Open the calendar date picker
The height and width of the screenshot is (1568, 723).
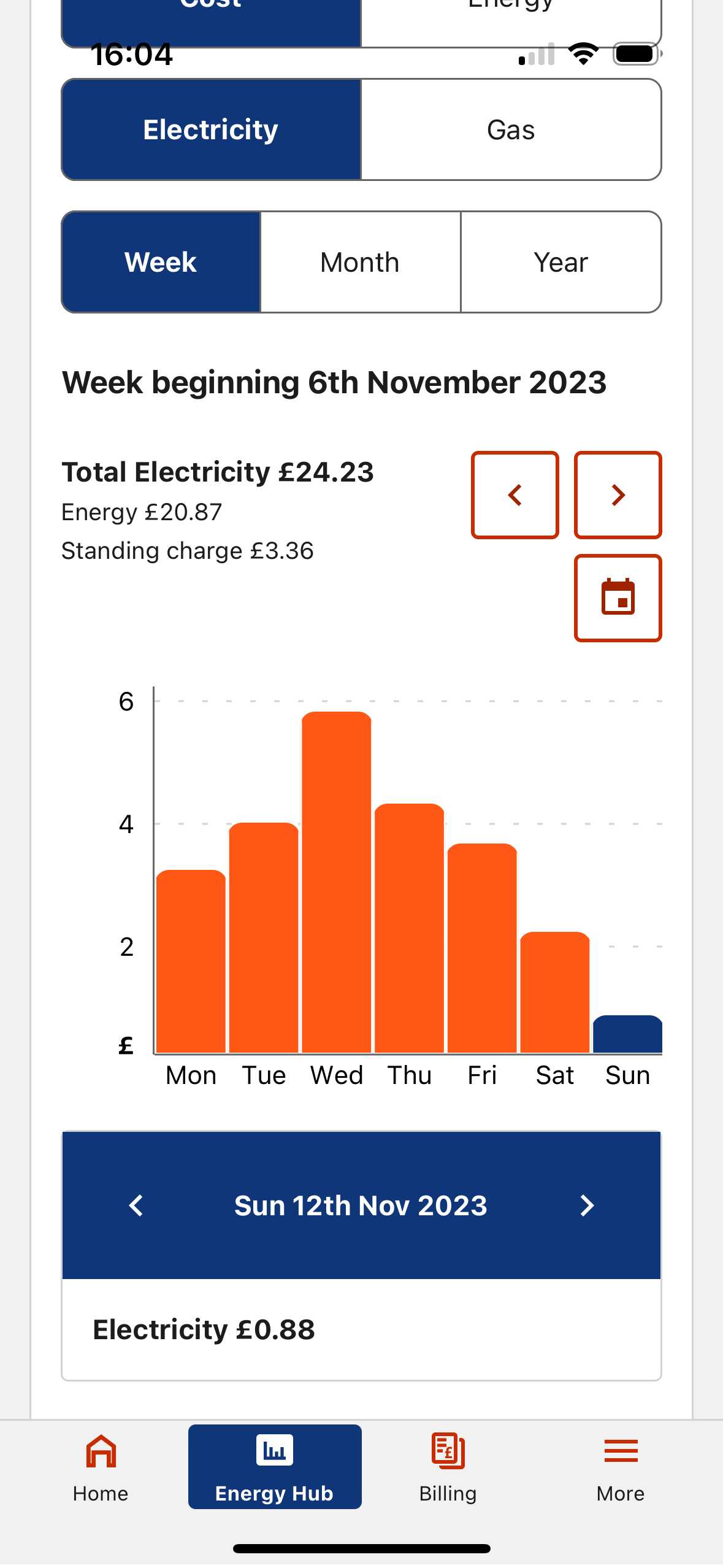[x=618, y=598]
